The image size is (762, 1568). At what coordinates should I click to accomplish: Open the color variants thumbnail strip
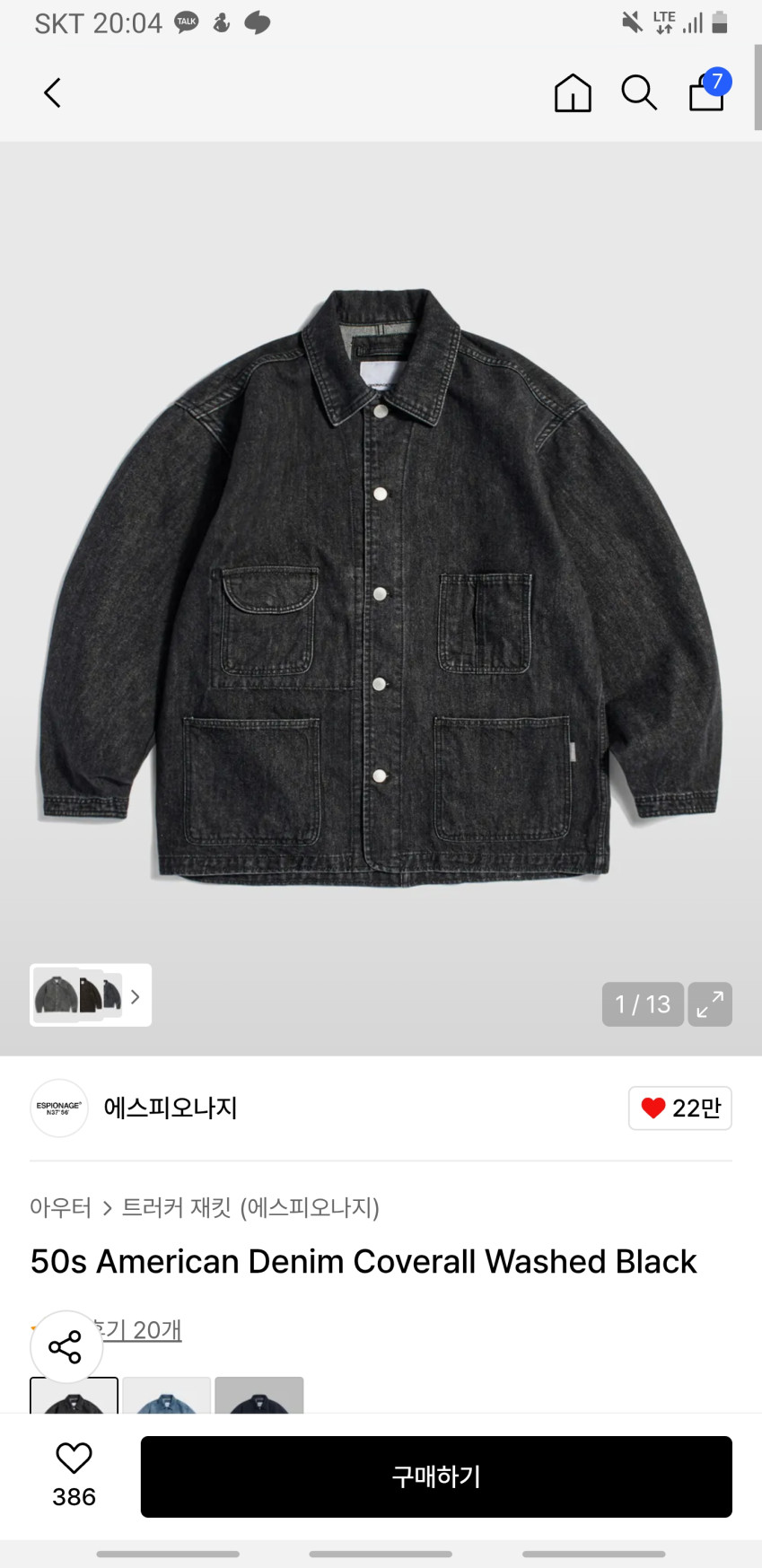pos(91,995)
